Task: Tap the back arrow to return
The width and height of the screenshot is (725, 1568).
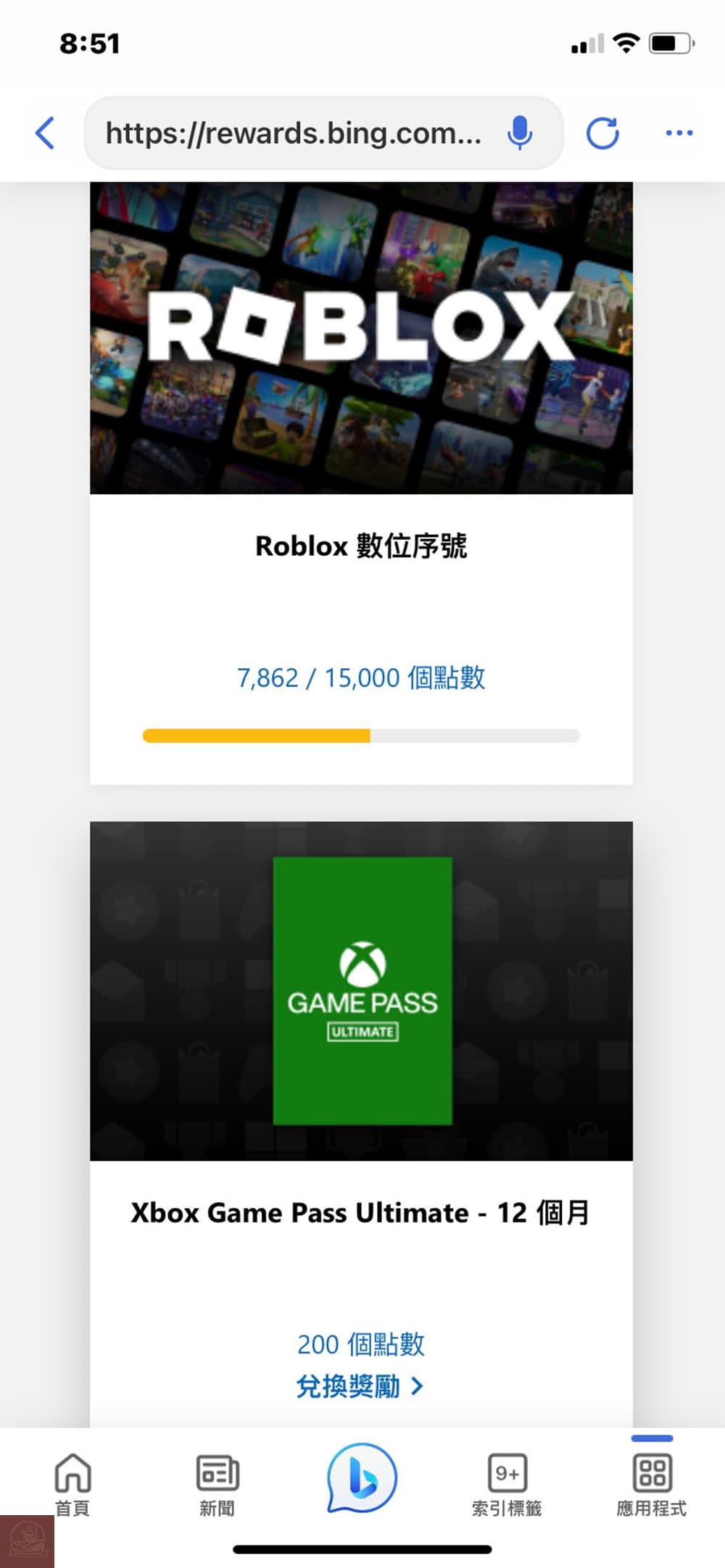Action: tap(45, 133)
